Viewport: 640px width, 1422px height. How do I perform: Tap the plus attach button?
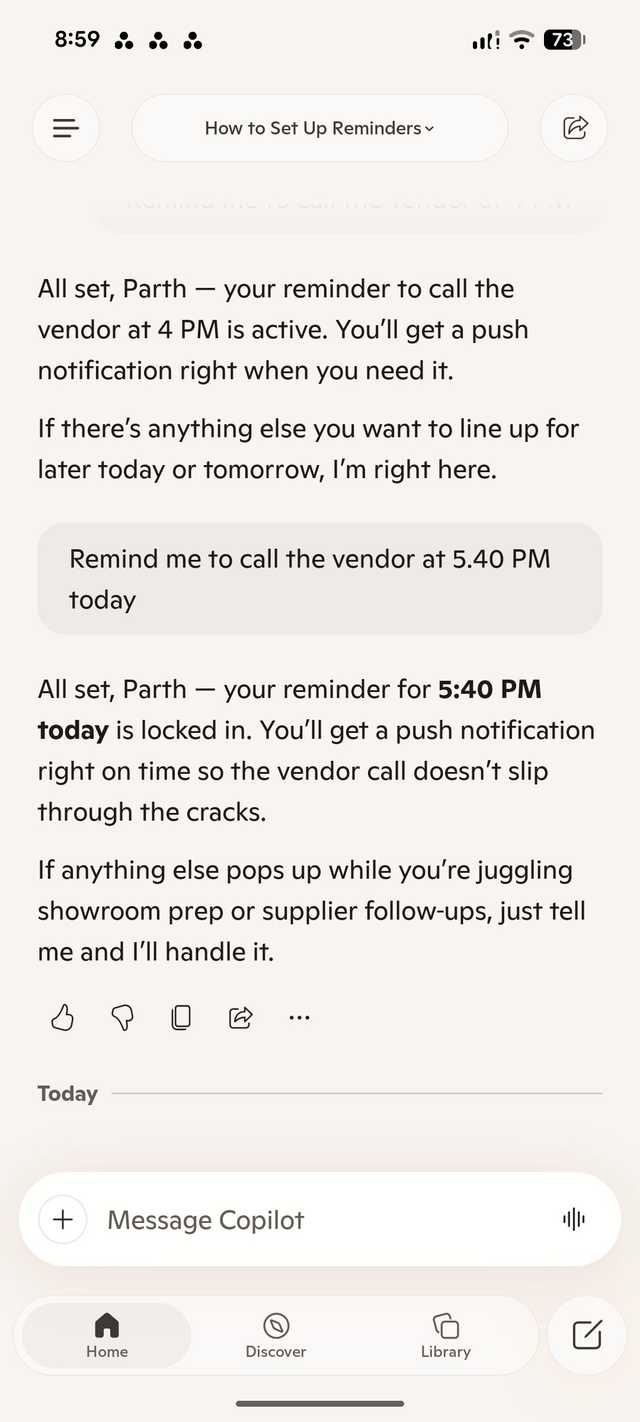63,1220
